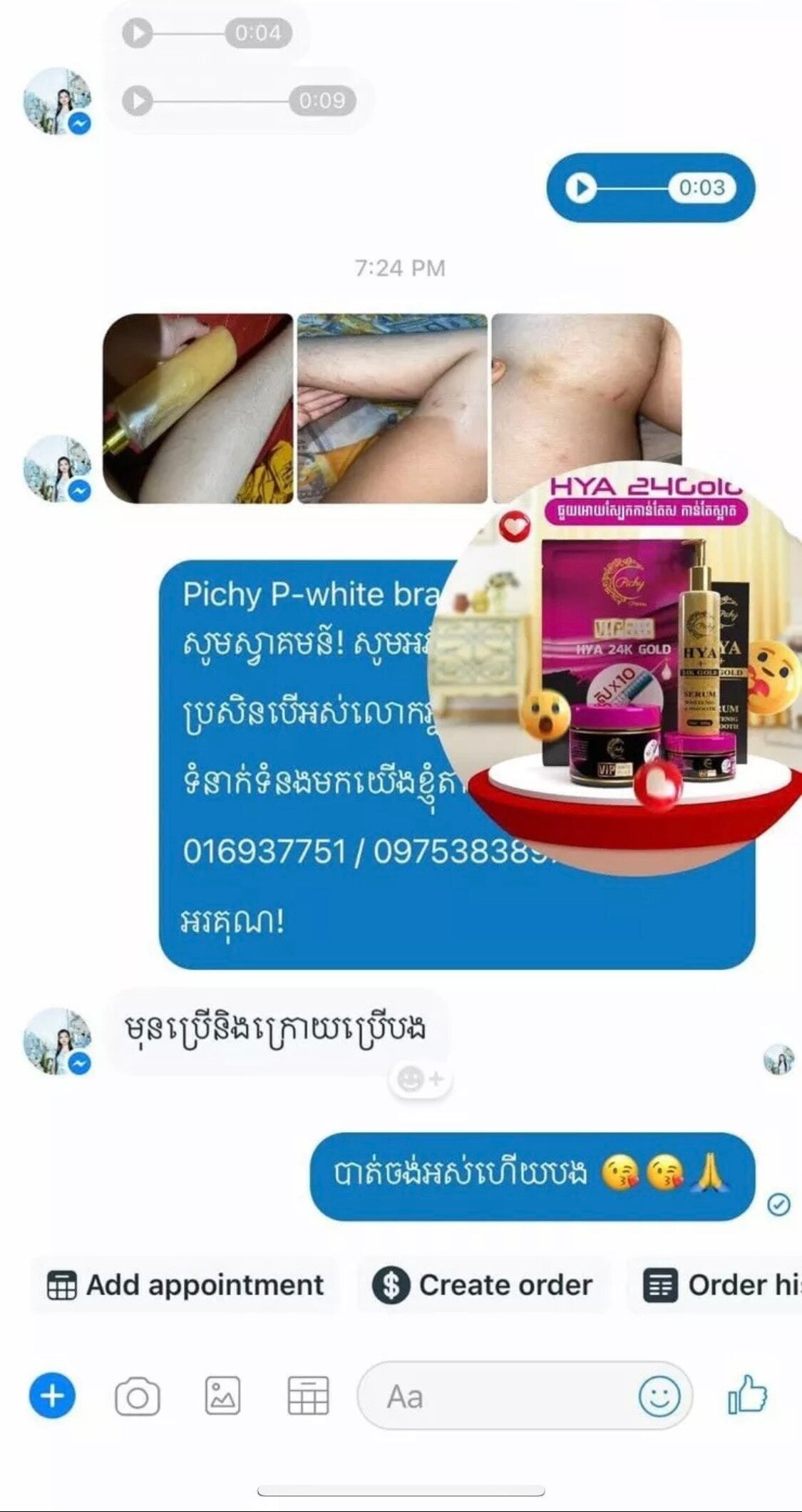Open Order history
The height and width of the screenshot is (1512, 802).
[720, 1285]
